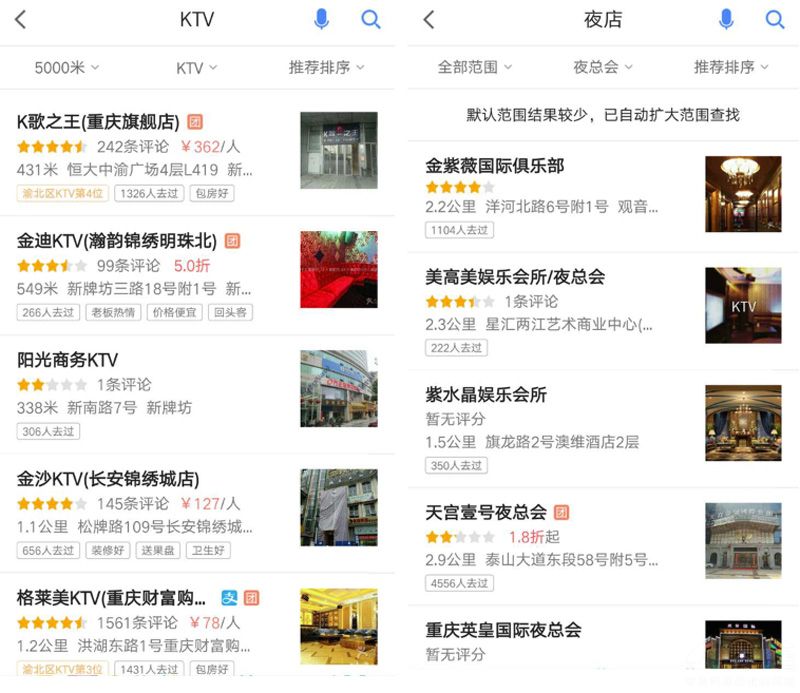
Task: Tap the search icon on the 夜店 screen
Action: [775, 19]
